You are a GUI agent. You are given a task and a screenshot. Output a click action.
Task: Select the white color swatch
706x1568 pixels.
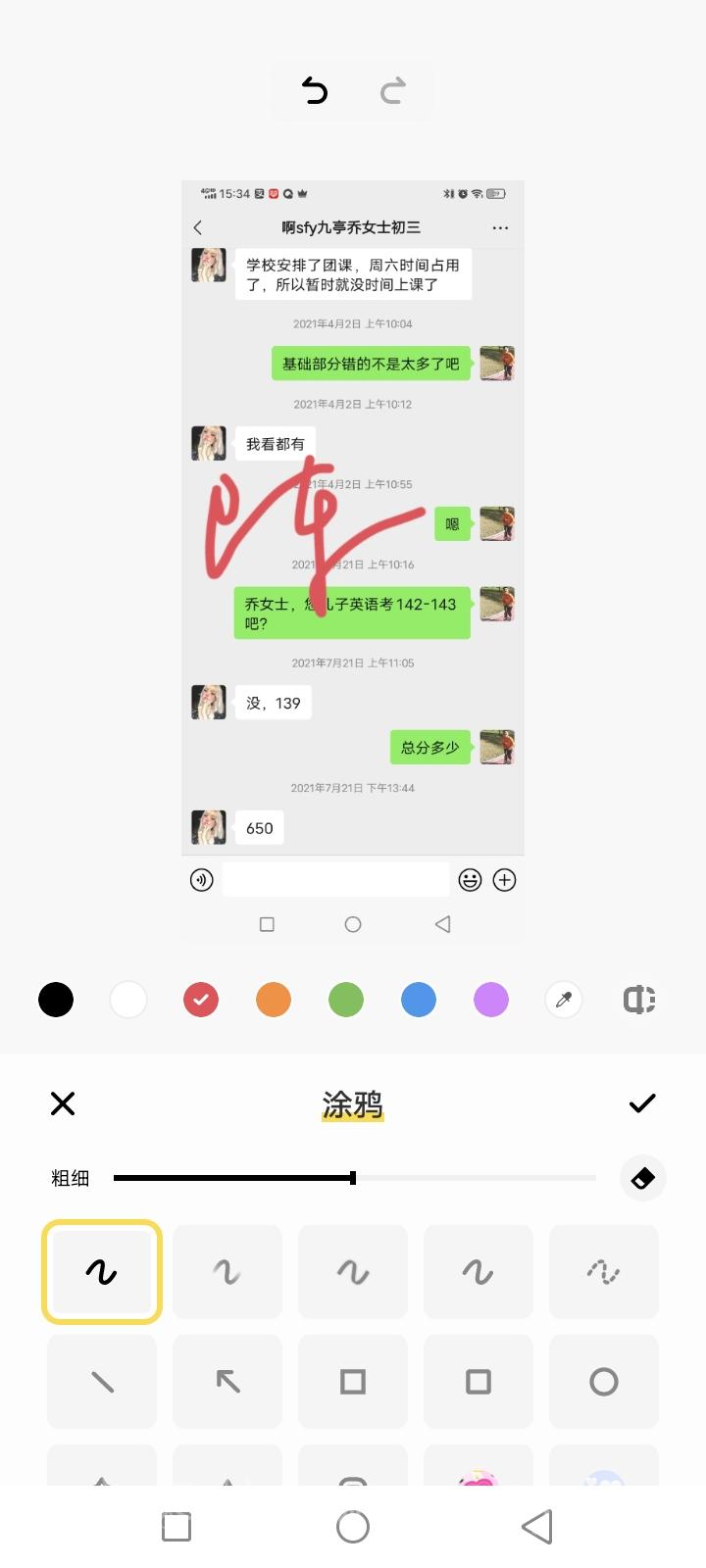pos(128,1000)
